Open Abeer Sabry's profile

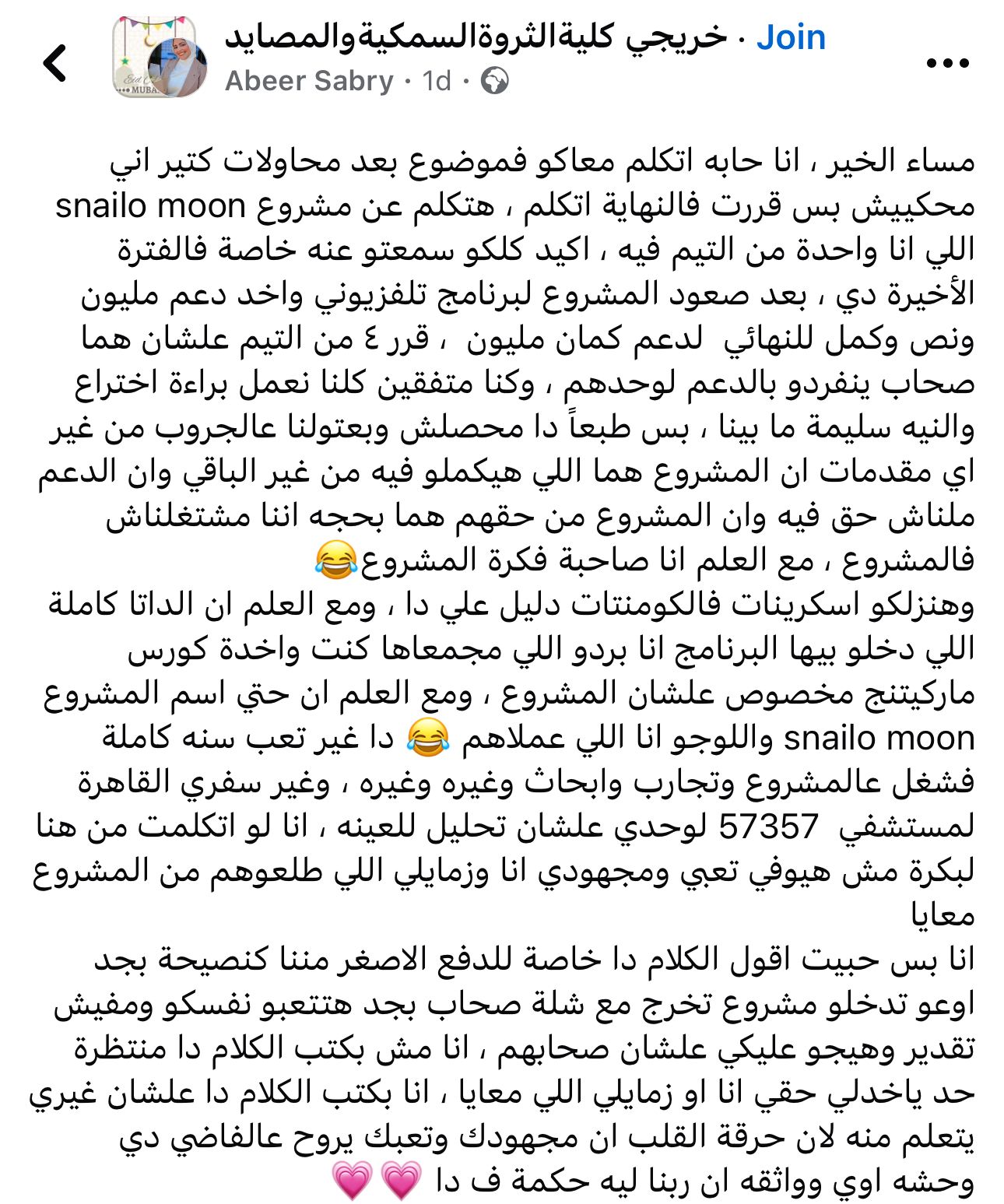[309, 81]
